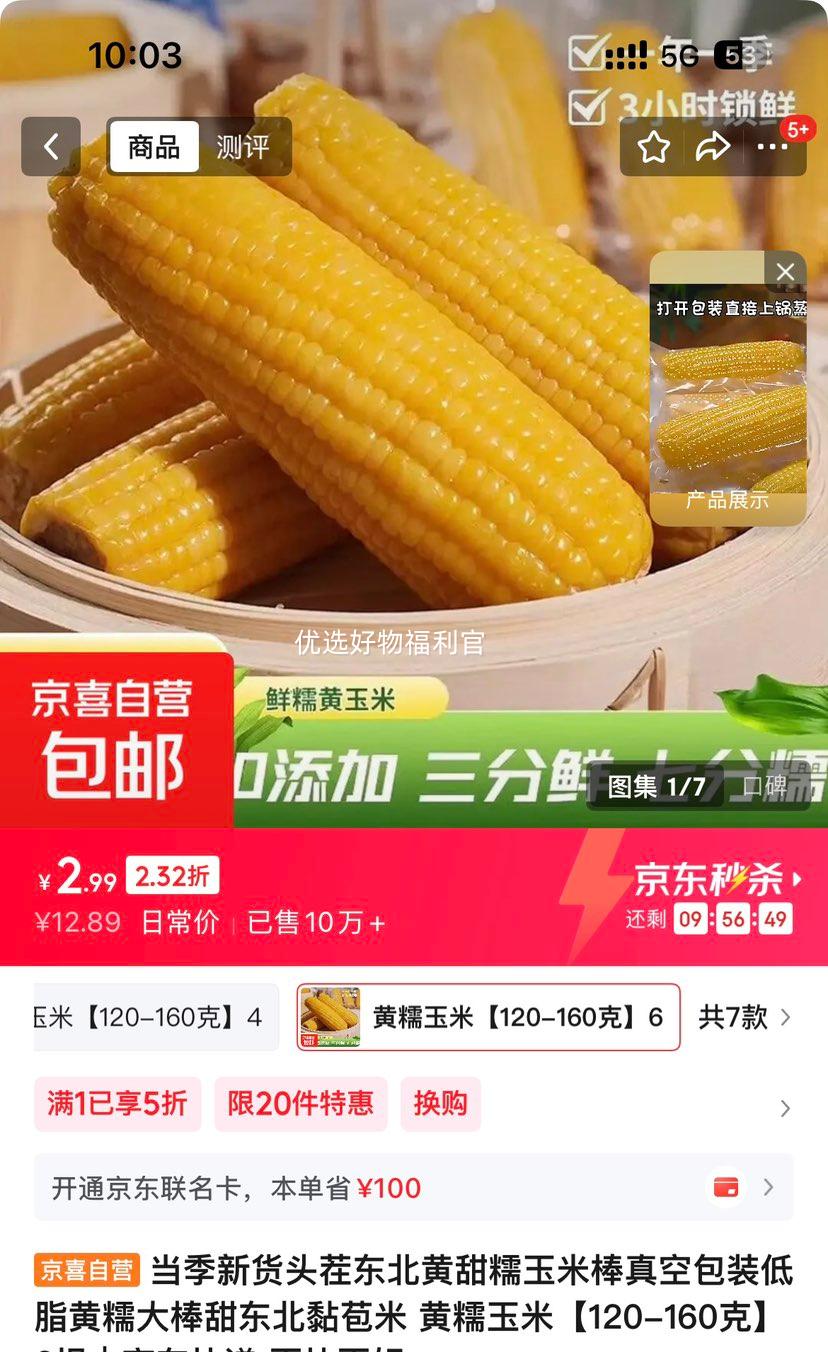Switch to the 口碑 image section
The width and height of the screenshot is (828, 1352).
tap(765, 787)
